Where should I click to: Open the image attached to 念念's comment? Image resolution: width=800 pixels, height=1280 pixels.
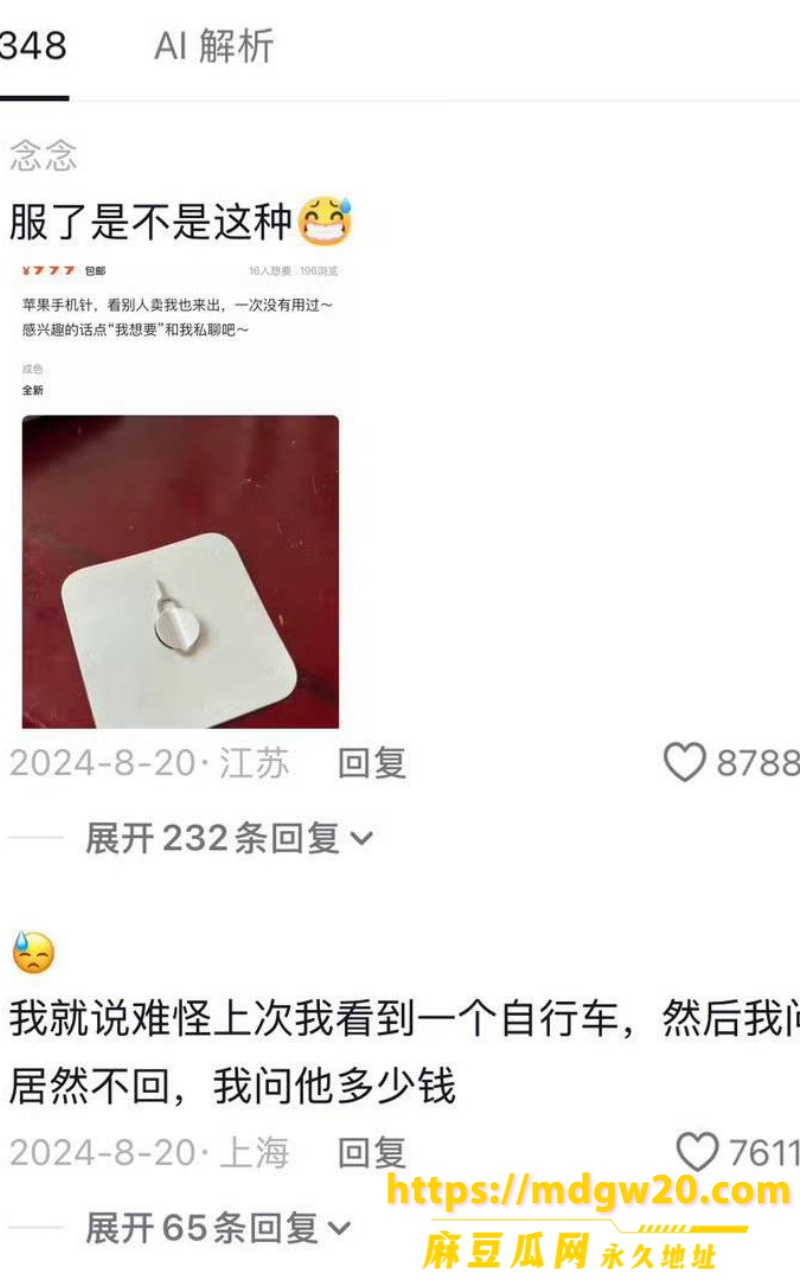[180, 493]
